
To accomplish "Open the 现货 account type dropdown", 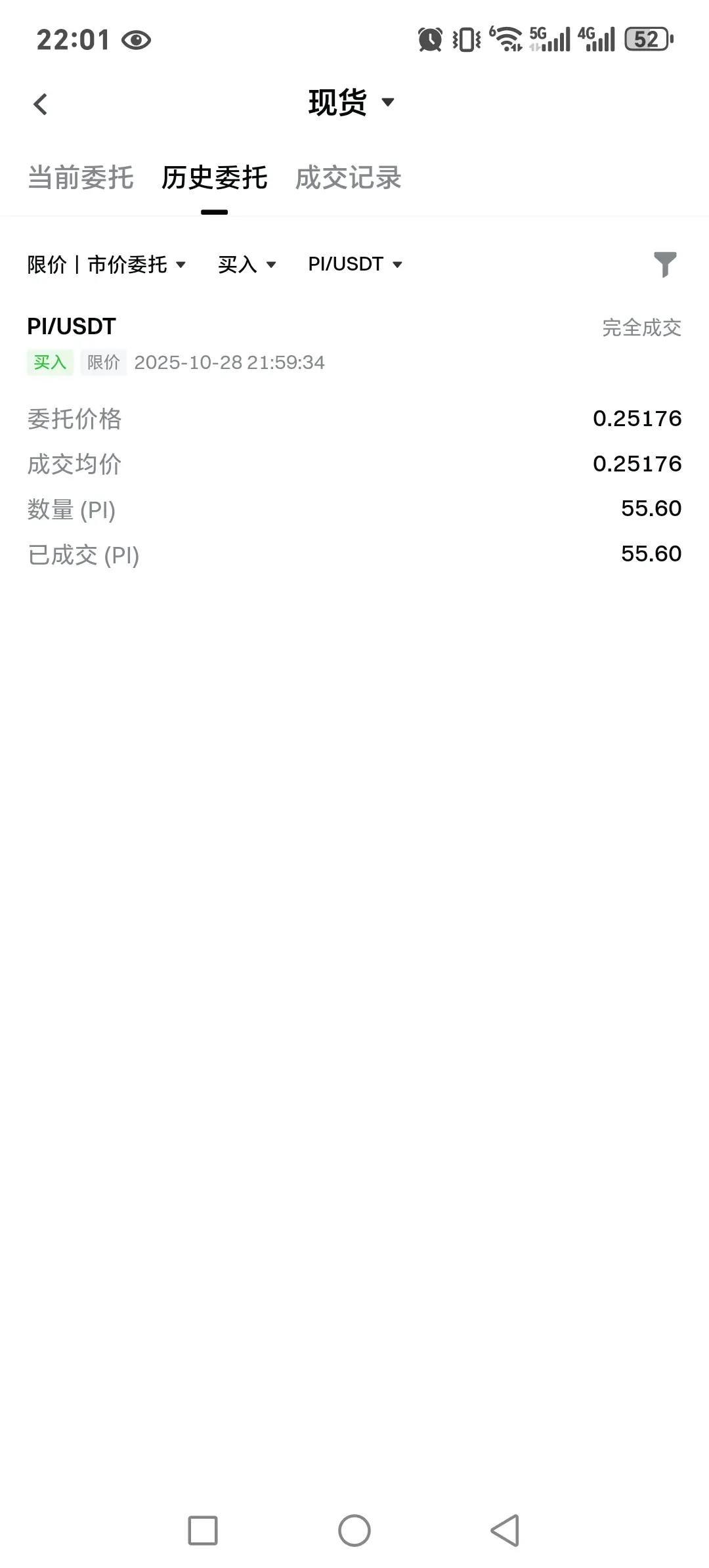I will [351, 102].
